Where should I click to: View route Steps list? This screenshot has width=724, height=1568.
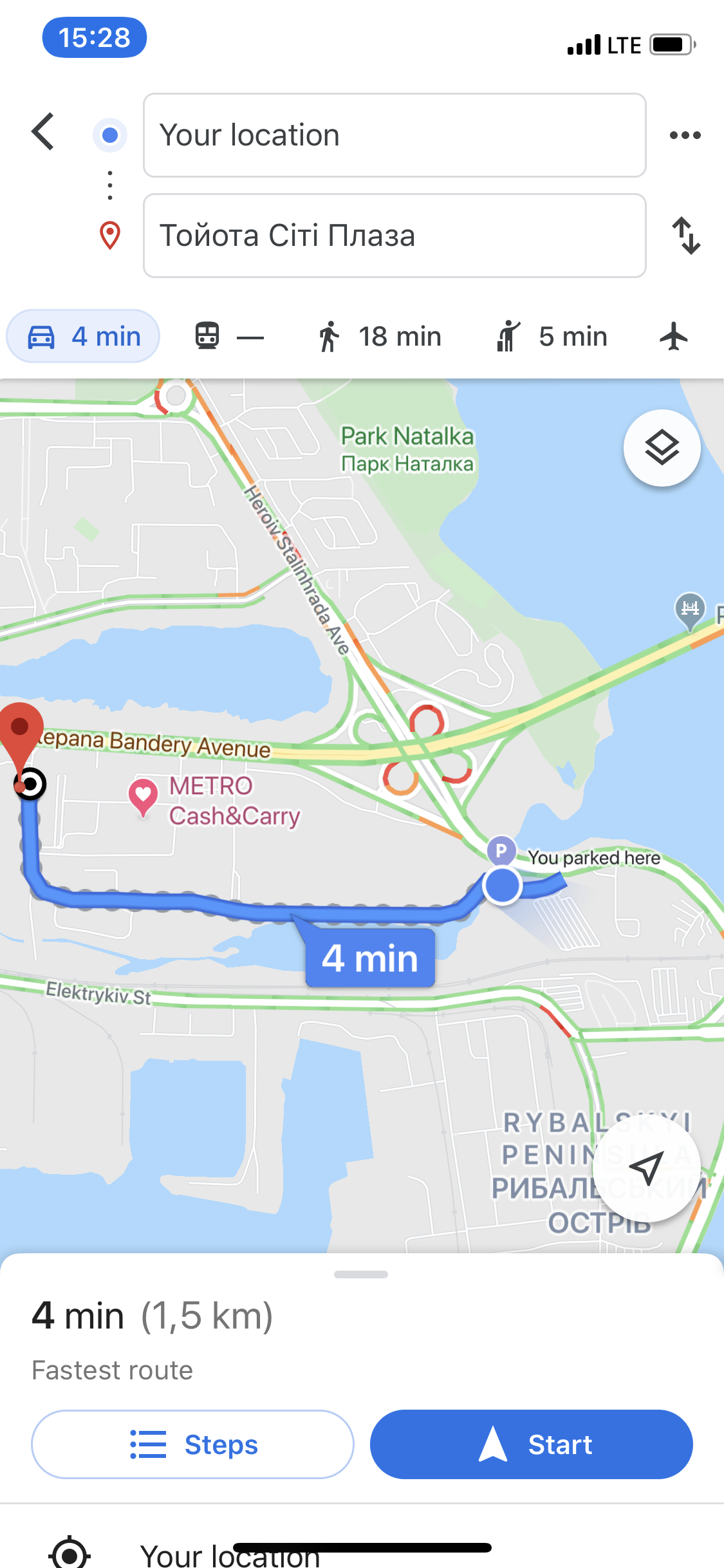click(192, 1444)
